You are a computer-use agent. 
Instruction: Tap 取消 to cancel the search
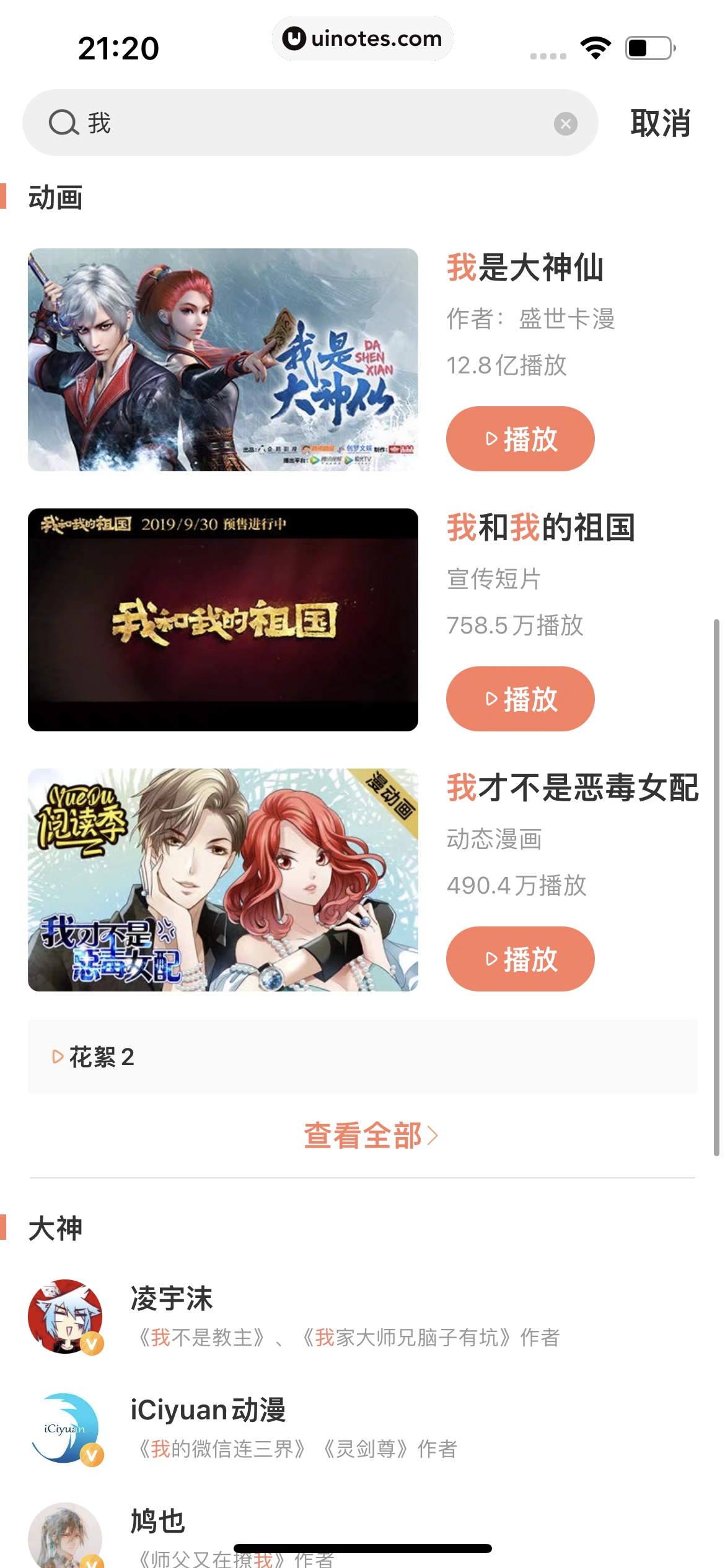coord(659,122)
